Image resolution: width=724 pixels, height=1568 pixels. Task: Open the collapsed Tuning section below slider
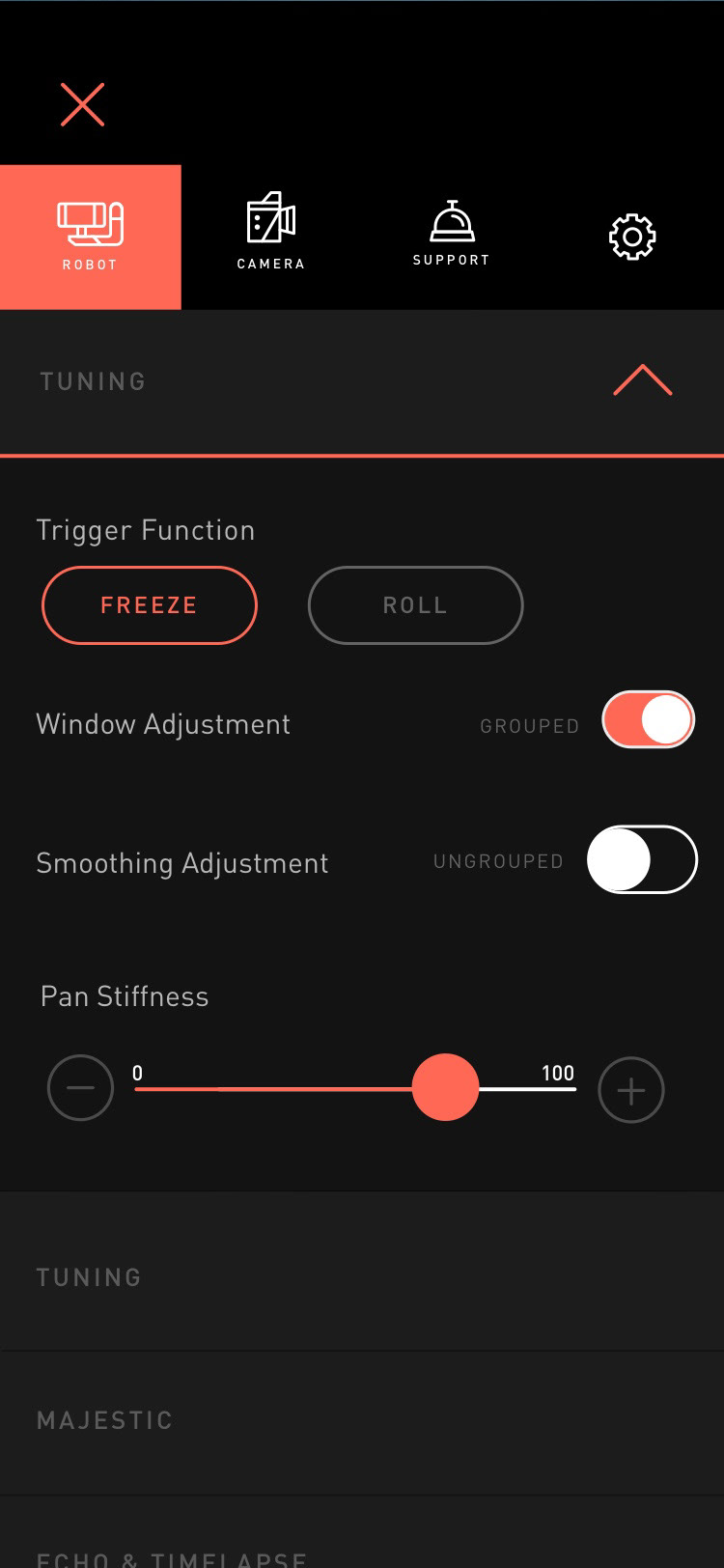(x=362, y=1276)
